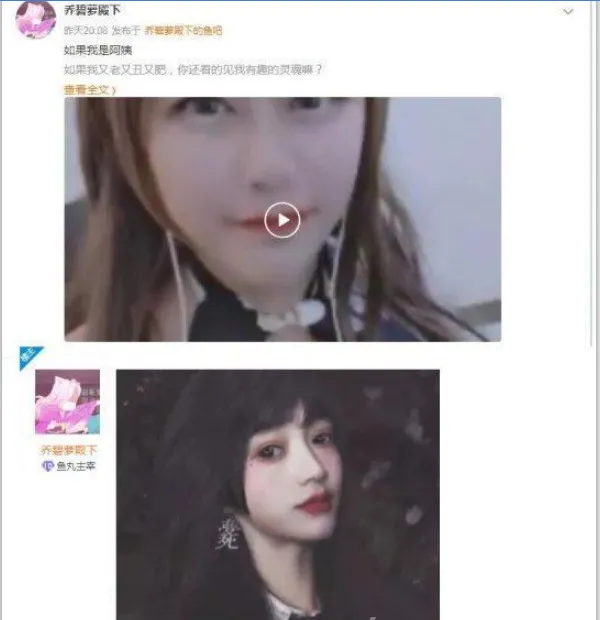Expand the post options chevron
The width and height of the screenshot is (600, 620).
[x=568, y=13]
